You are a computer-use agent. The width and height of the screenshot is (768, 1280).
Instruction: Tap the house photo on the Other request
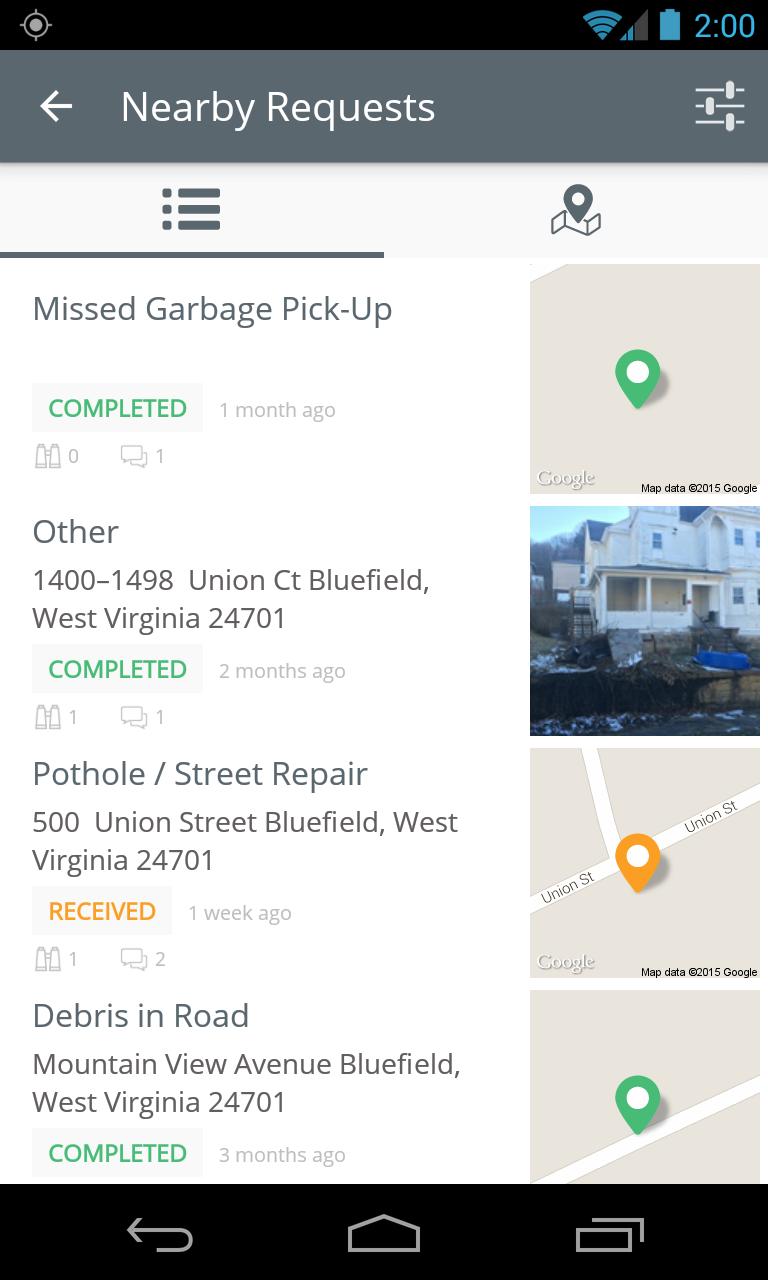(644, 620)
